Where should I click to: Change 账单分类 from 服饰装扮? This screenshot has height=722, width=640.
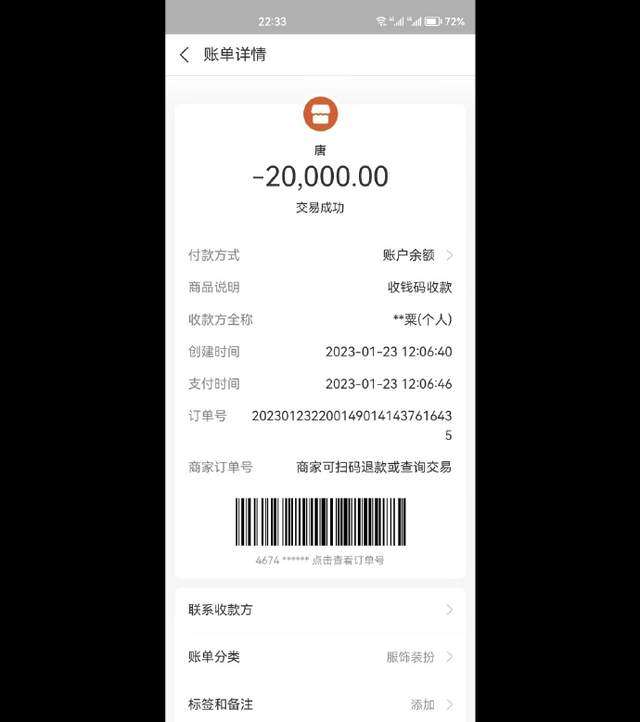(x=419, y=657)
